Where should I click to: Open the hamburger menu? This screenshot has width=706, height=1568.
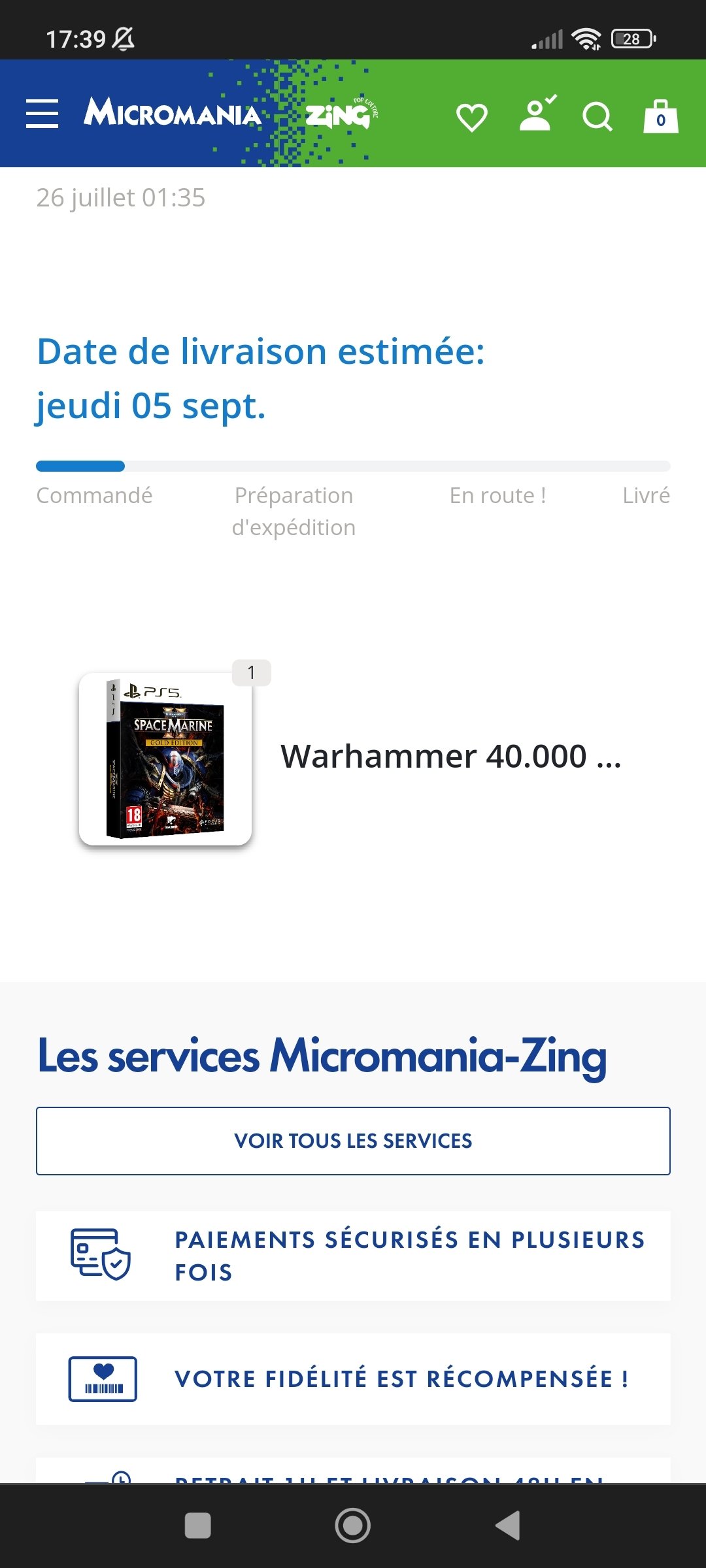42,114
